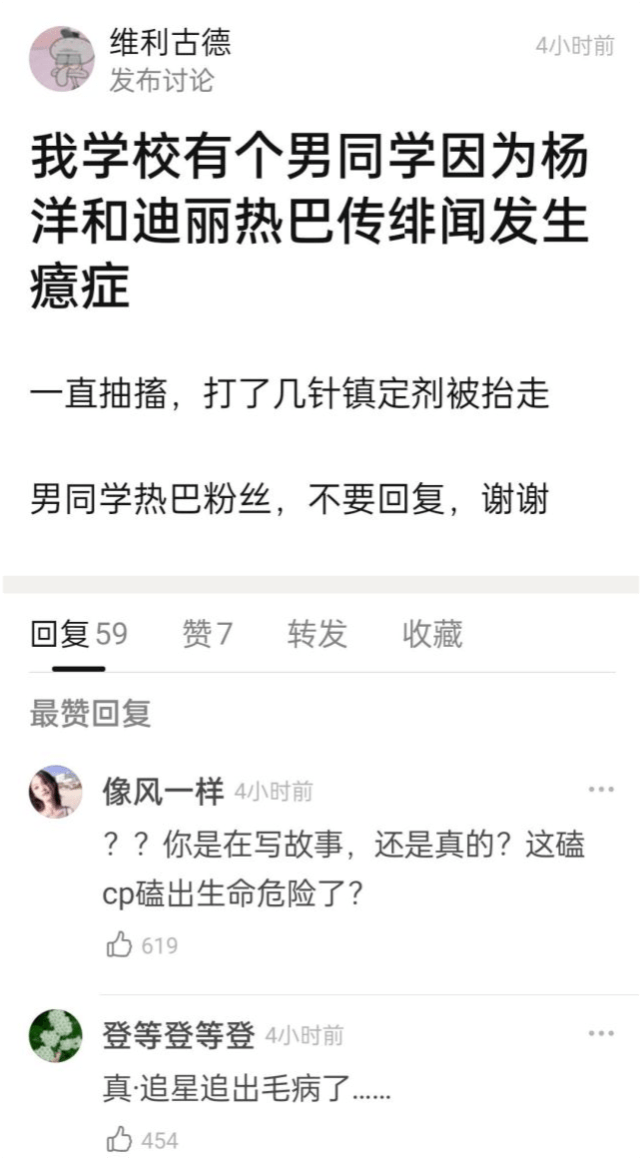This screenshot has width=641, height=1159.
Task: Select the 转发 tab
Action: pos(317,634)
